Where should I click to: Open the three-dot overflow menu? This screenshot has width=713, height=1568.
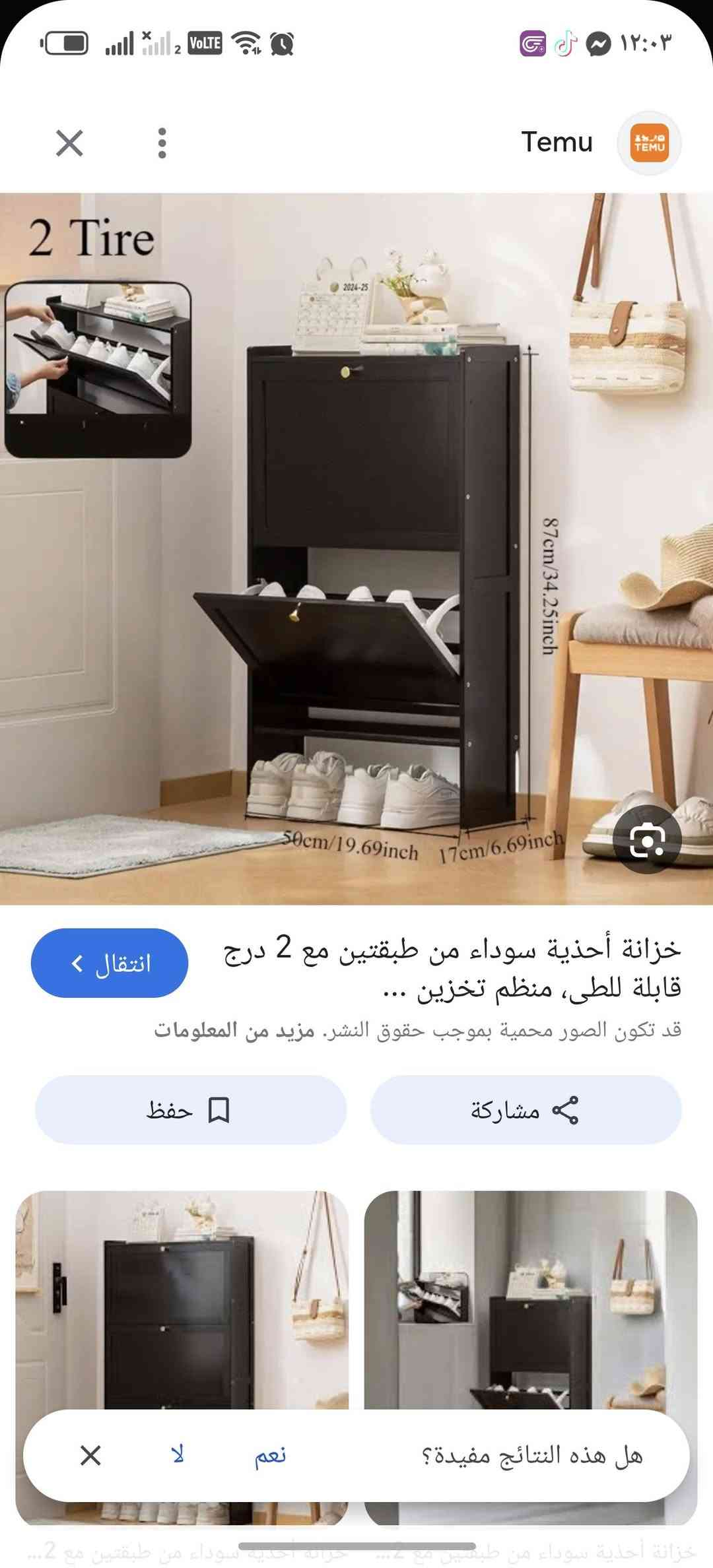pyautogui.click(x=162, y=143)
